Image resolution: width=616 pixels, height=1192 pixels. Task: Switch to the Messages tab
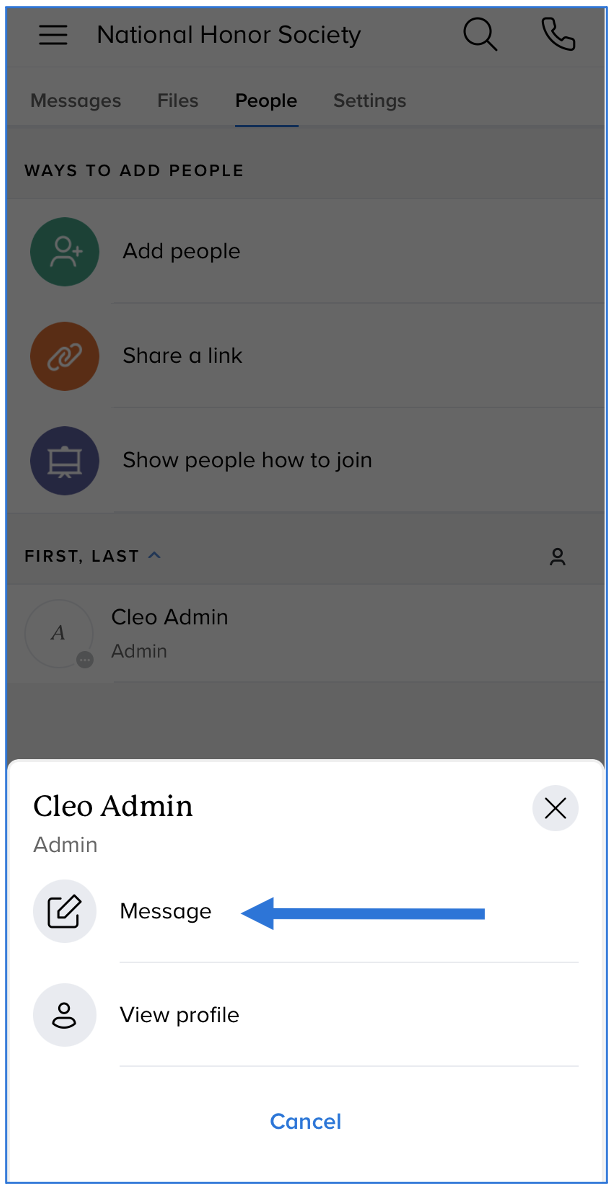[x=76, y=101]
